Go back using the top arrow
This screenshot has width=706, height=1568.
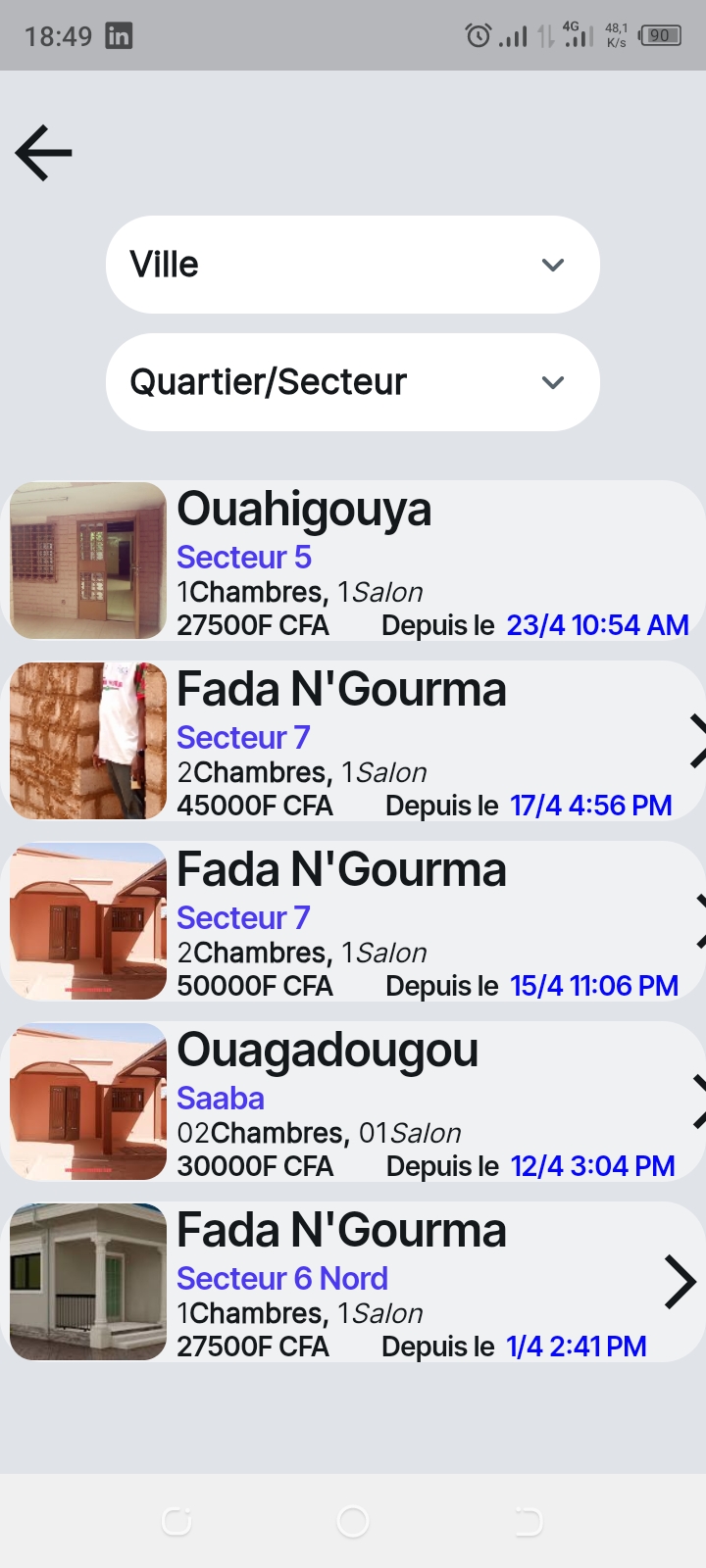[44, 153]
